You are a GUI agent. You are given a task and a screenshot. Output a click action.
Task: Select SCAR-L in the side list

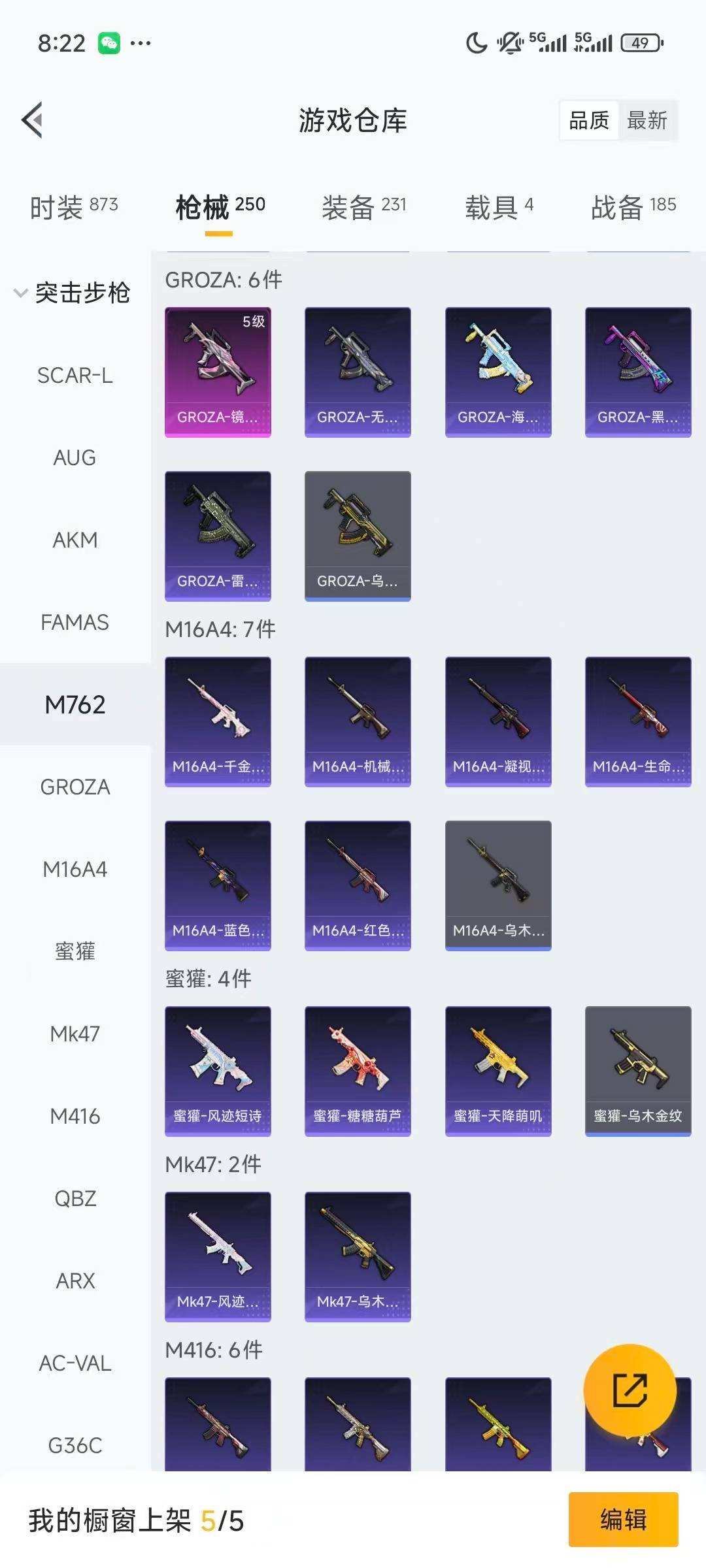(x=75, y=376)
